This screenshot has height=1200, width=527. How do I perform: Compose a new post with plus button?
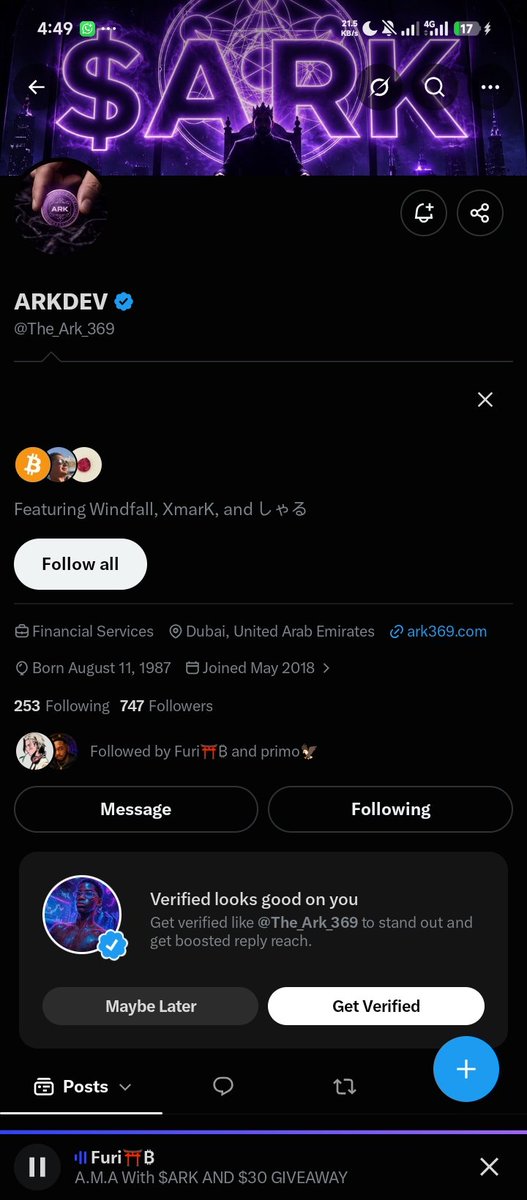coord(466,1069)
